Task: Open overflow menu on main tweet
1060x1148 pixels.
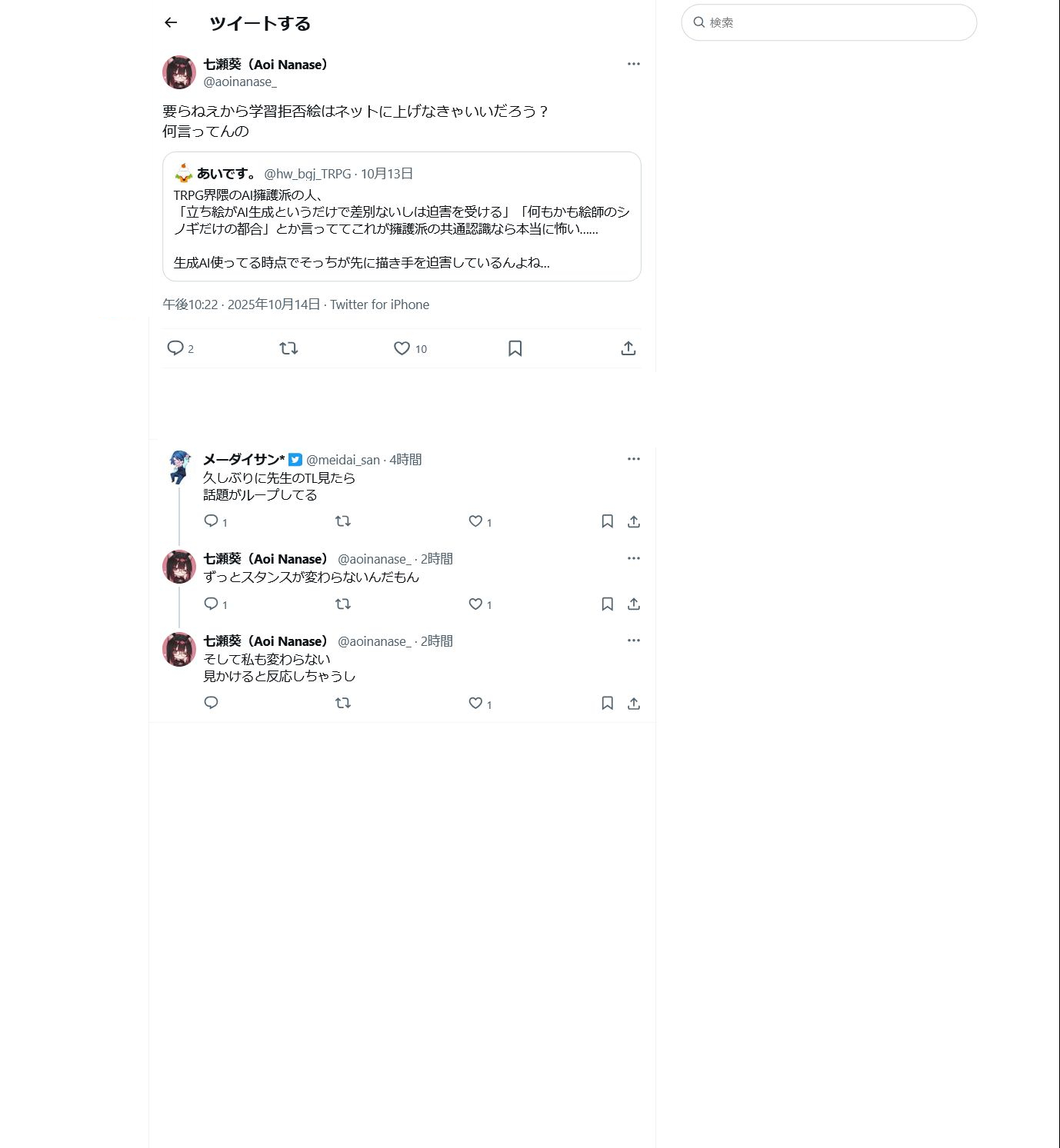Action: pos(633,64)
